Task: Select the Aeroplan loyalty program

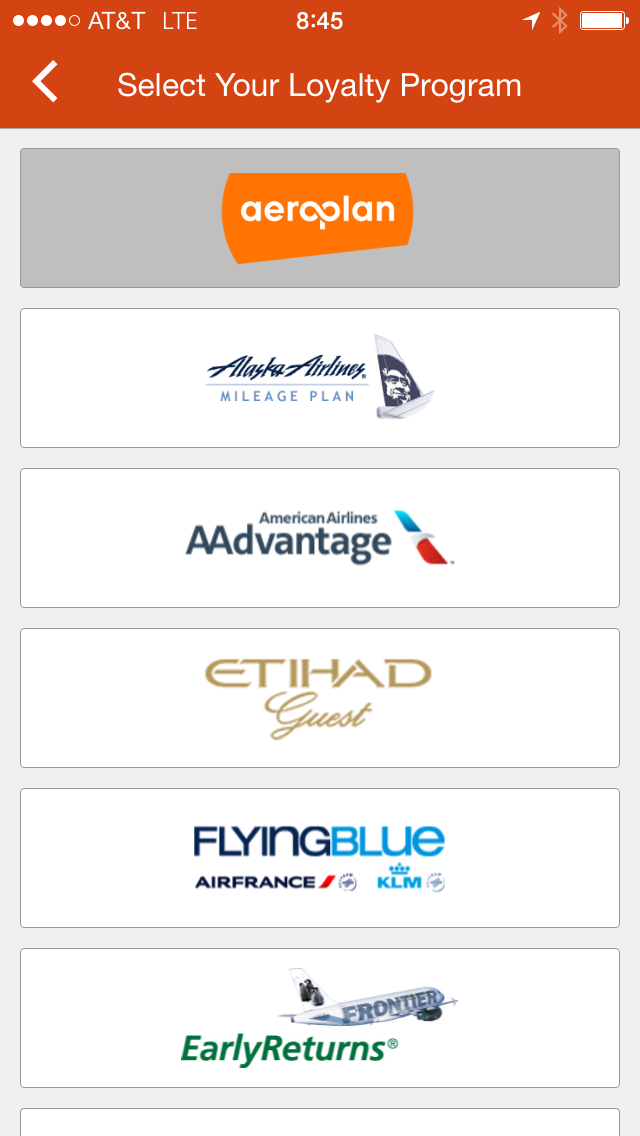Action: point(320,218)
